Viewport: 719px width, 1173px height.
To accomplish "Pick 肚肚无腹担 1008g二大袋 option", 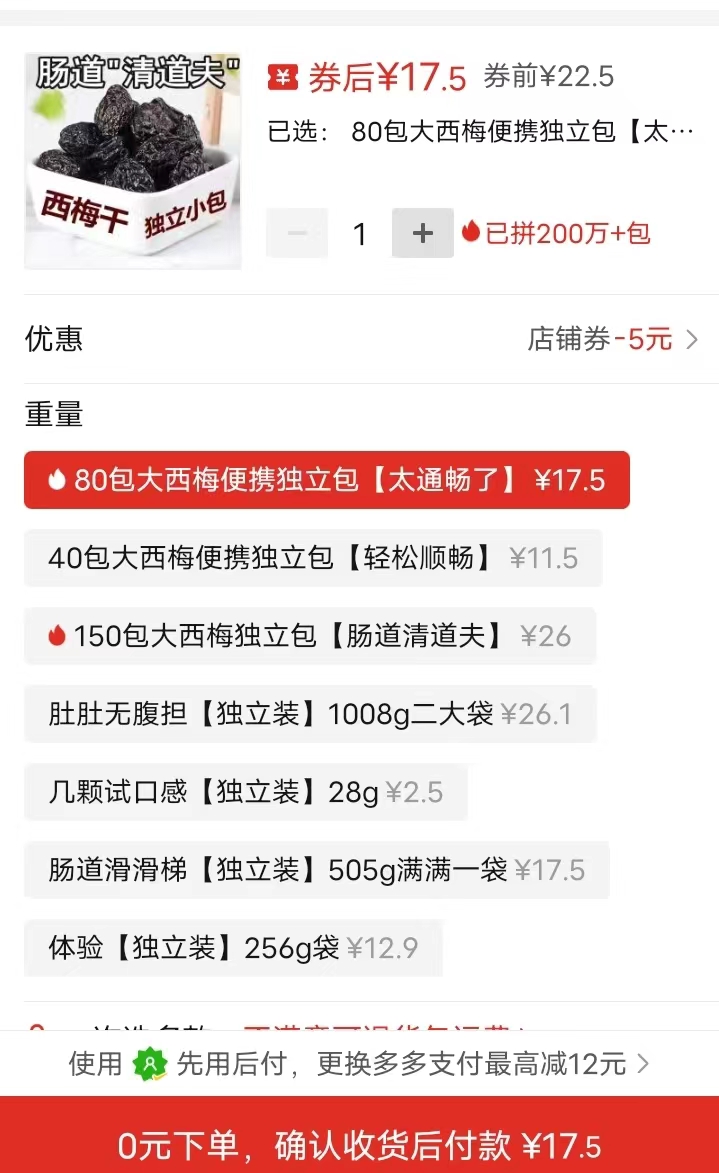I will 310,714.
